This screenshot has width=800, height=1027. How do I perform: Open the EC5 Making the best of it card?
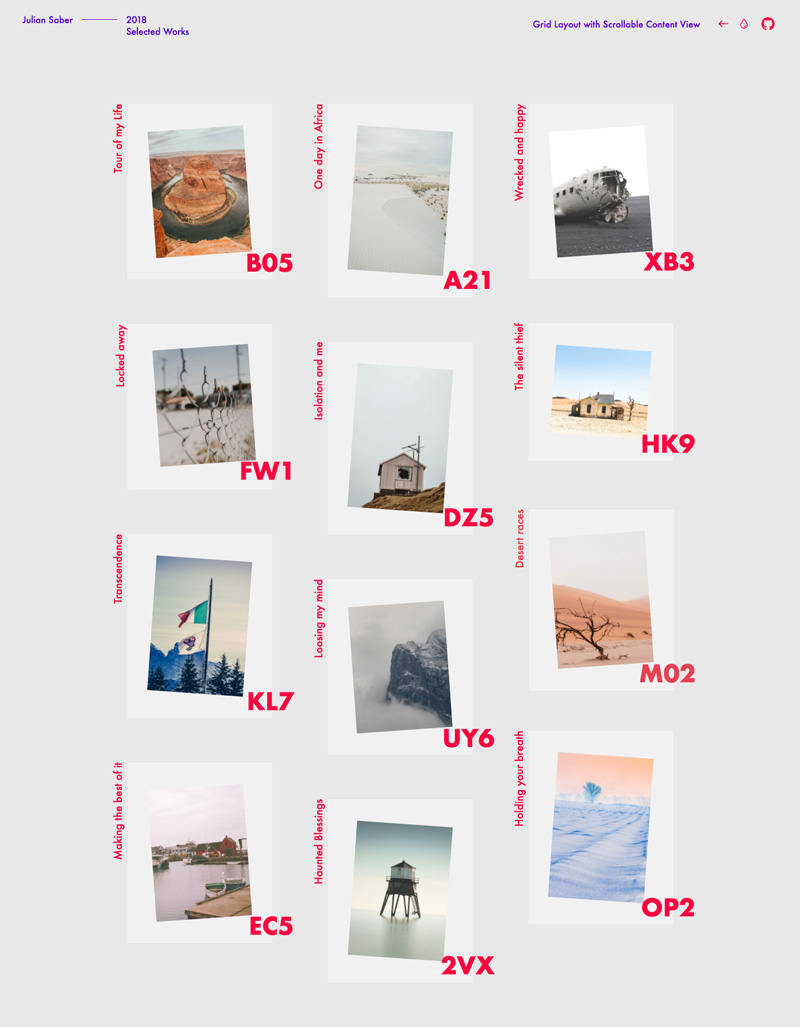click(x=199, y=852)
